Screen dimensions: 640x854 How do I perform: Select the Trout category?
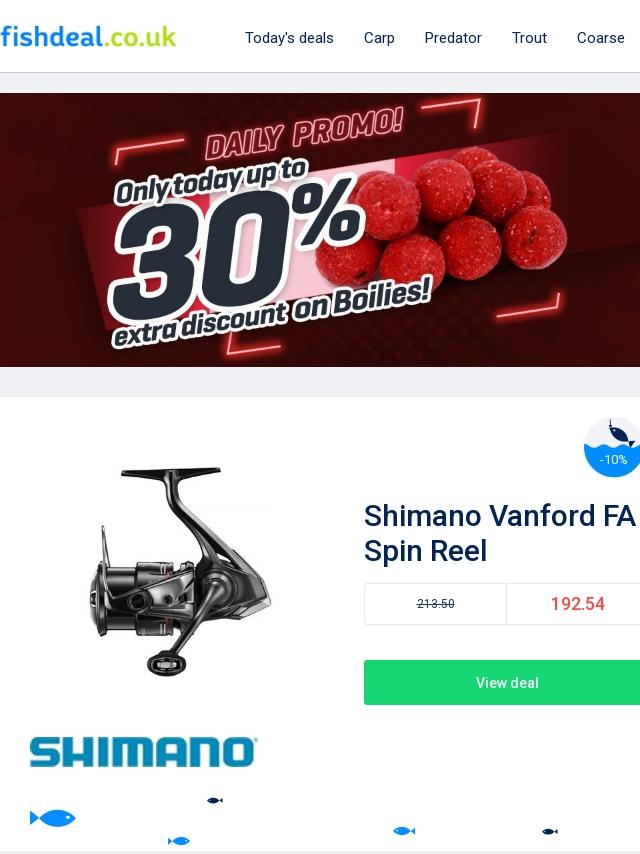tap(529, 38)
